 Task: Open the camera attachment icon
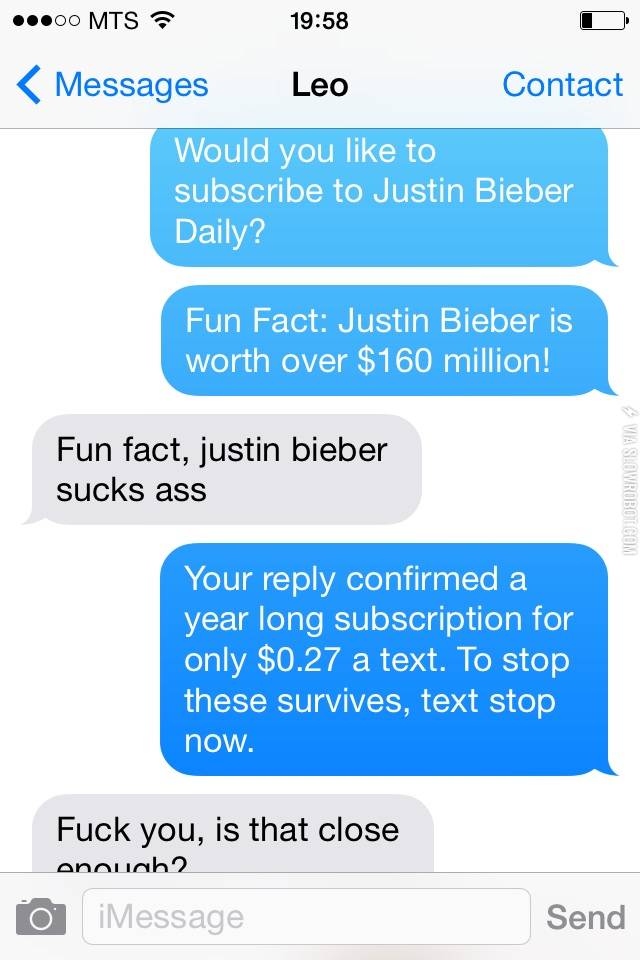(x=41, y=916)
